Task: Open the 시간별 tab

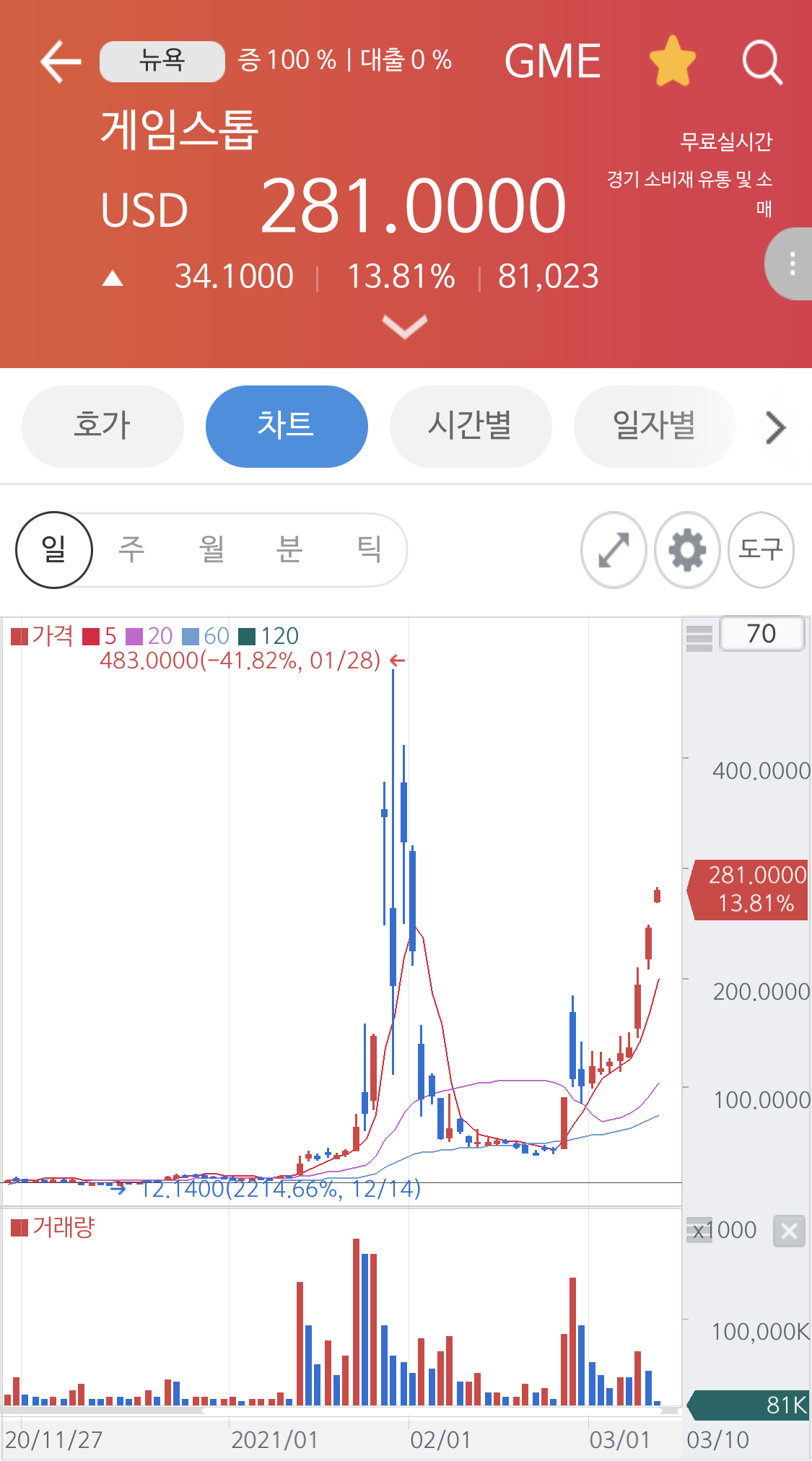Action: pos(471,426)
